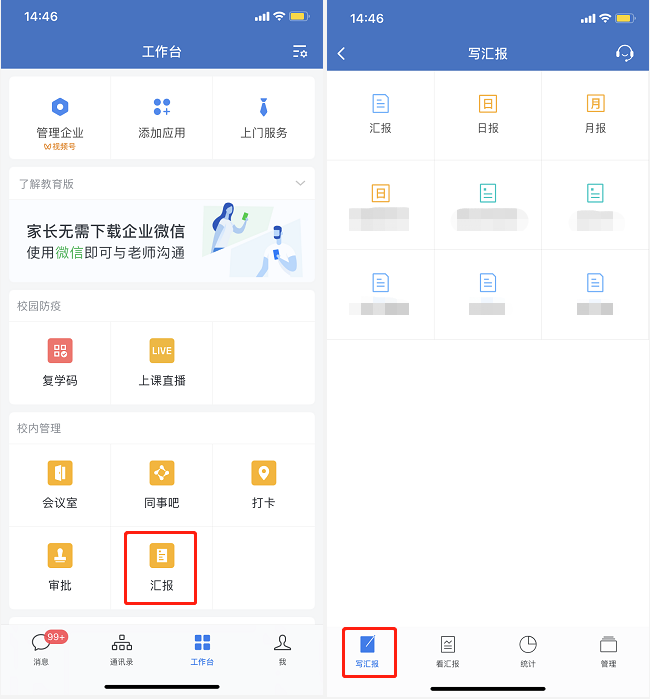Open 上门服务
650x699 pixels.
[264, 118]
